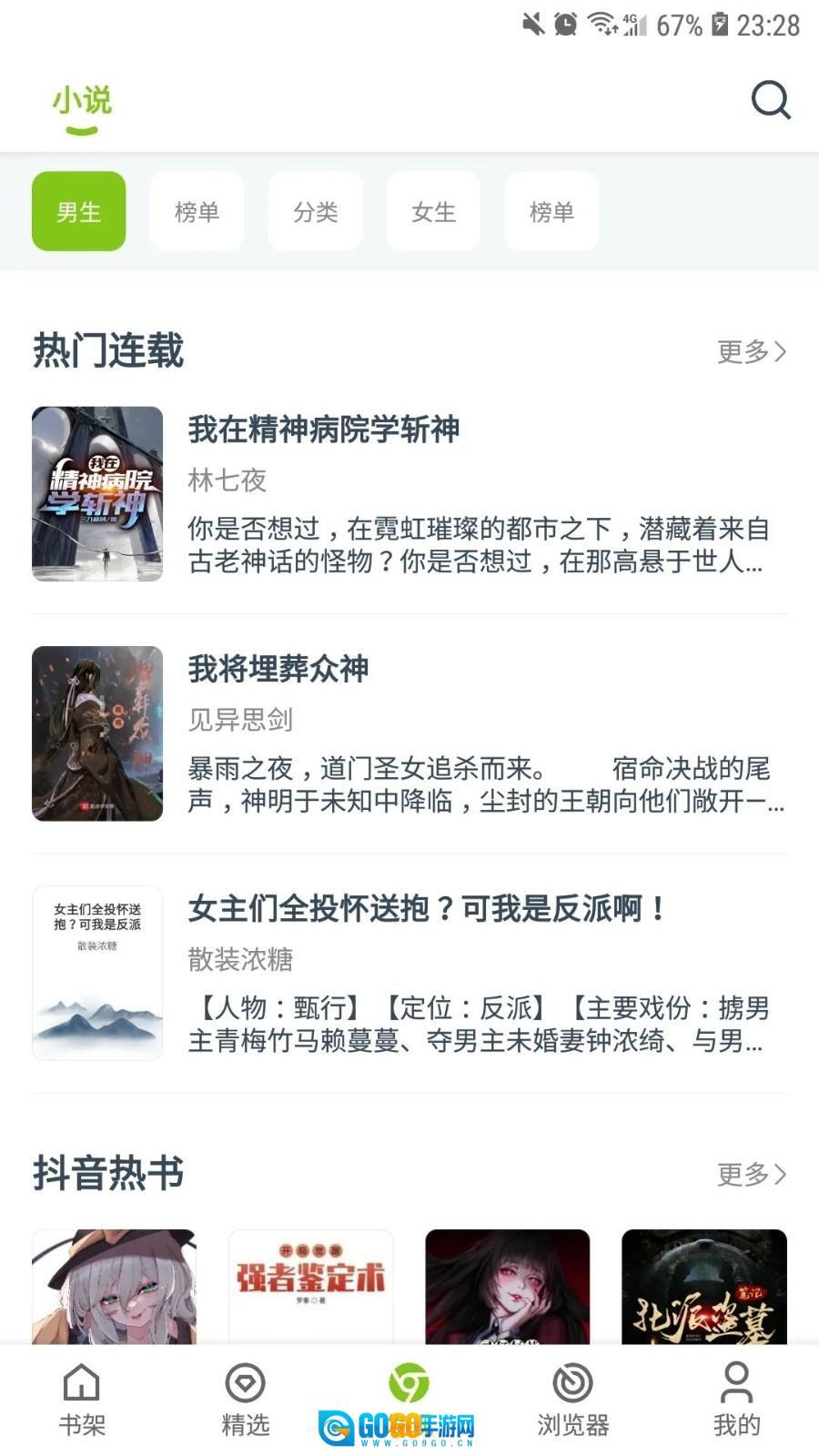View 更多 for 热门连载
Screen dimensions: 819x1456
751,351
